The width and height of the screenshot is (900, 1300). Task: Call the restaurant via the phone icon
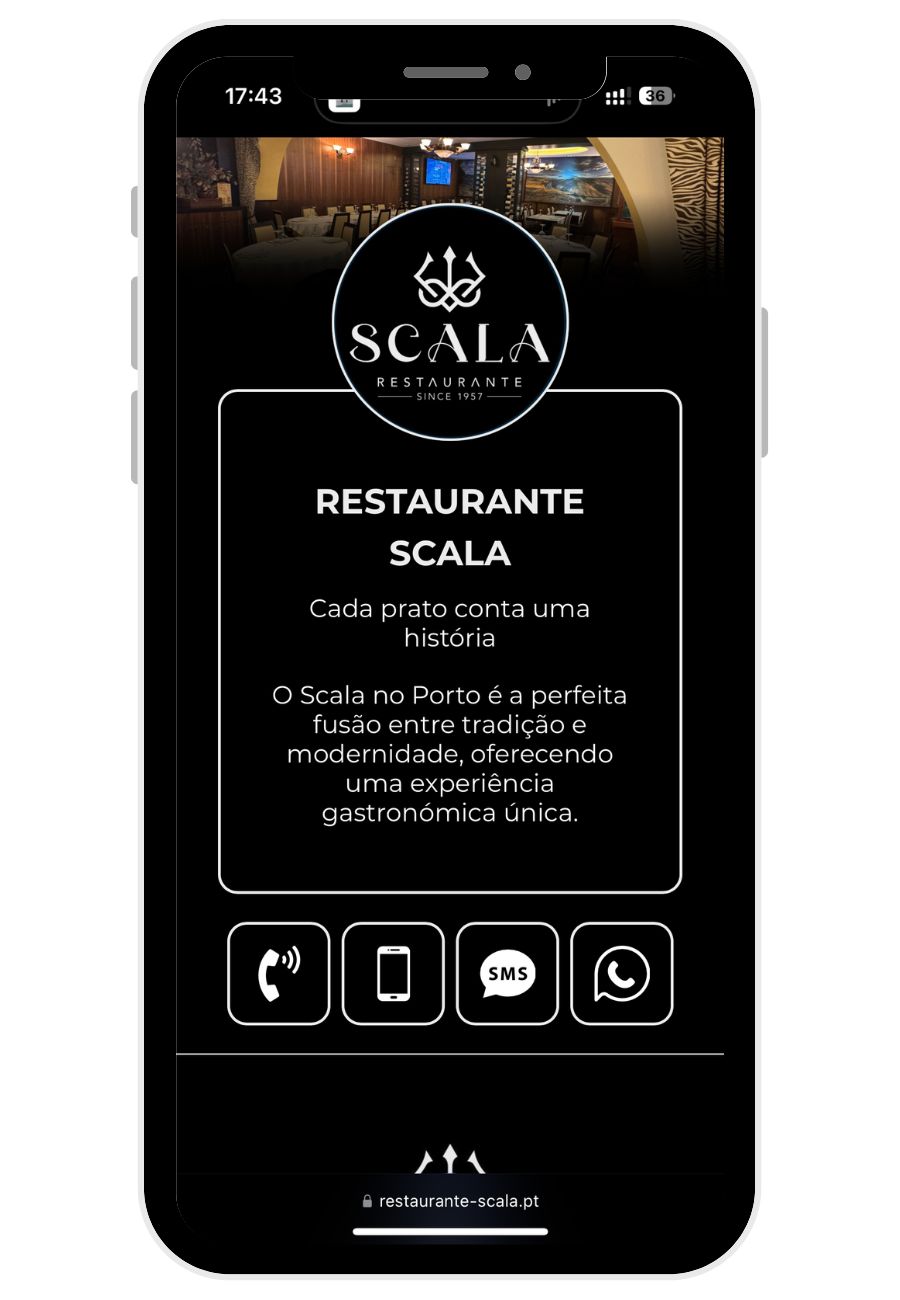pyautogui.click(x=278, y=973)
